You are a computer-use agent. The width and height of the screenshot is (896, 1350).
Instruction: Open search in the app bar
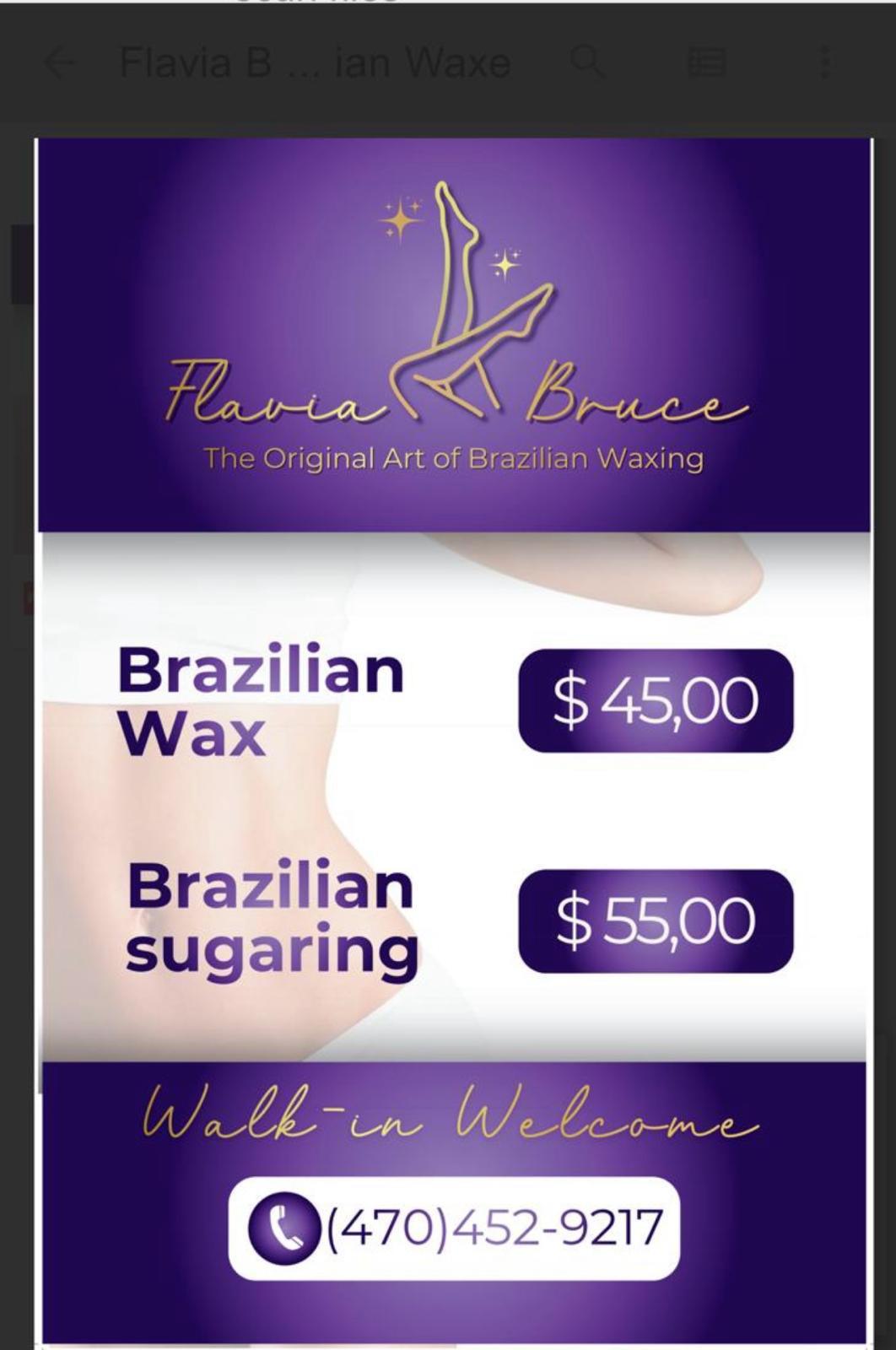(x=587, y=62)
